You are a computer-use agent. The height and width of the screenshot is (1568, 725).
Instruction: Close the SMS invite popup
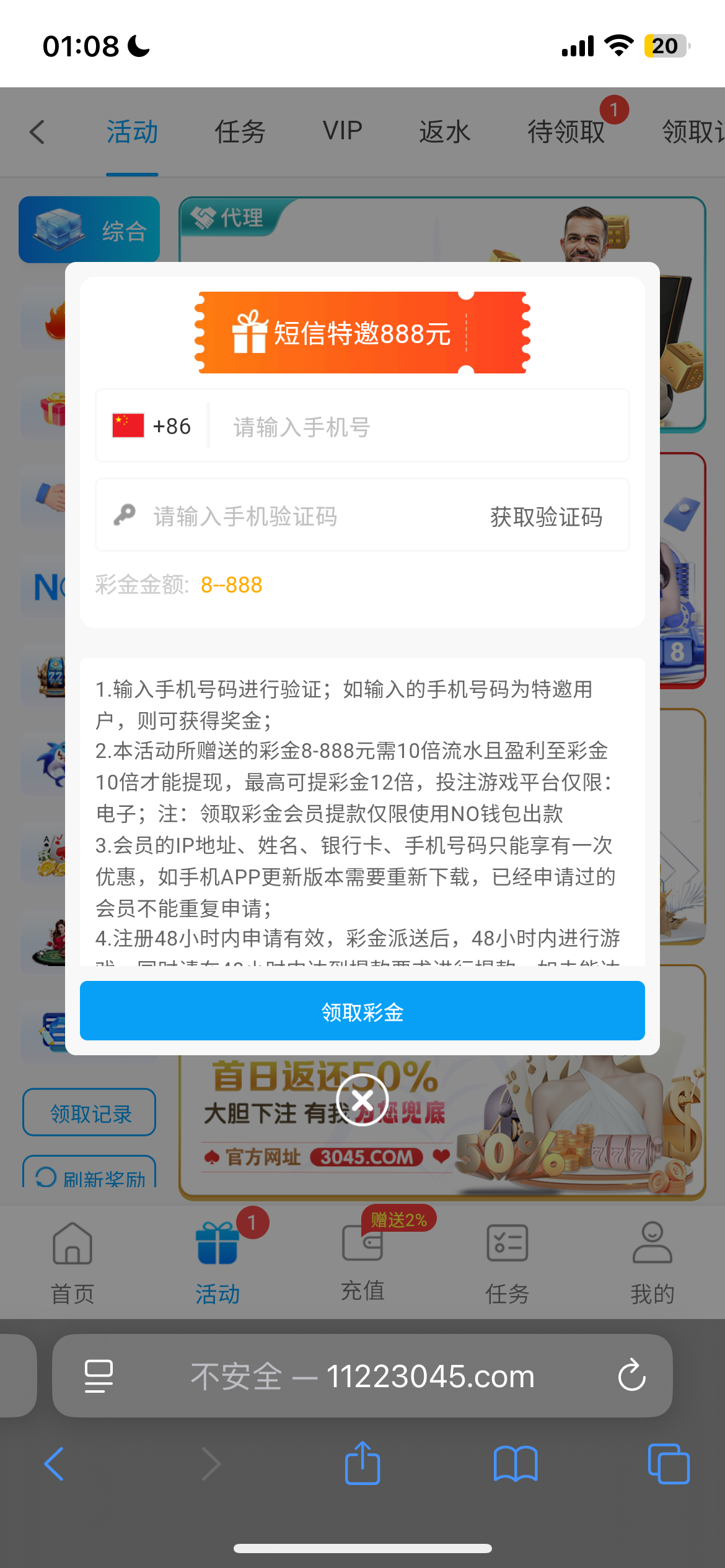point(362,1100)
